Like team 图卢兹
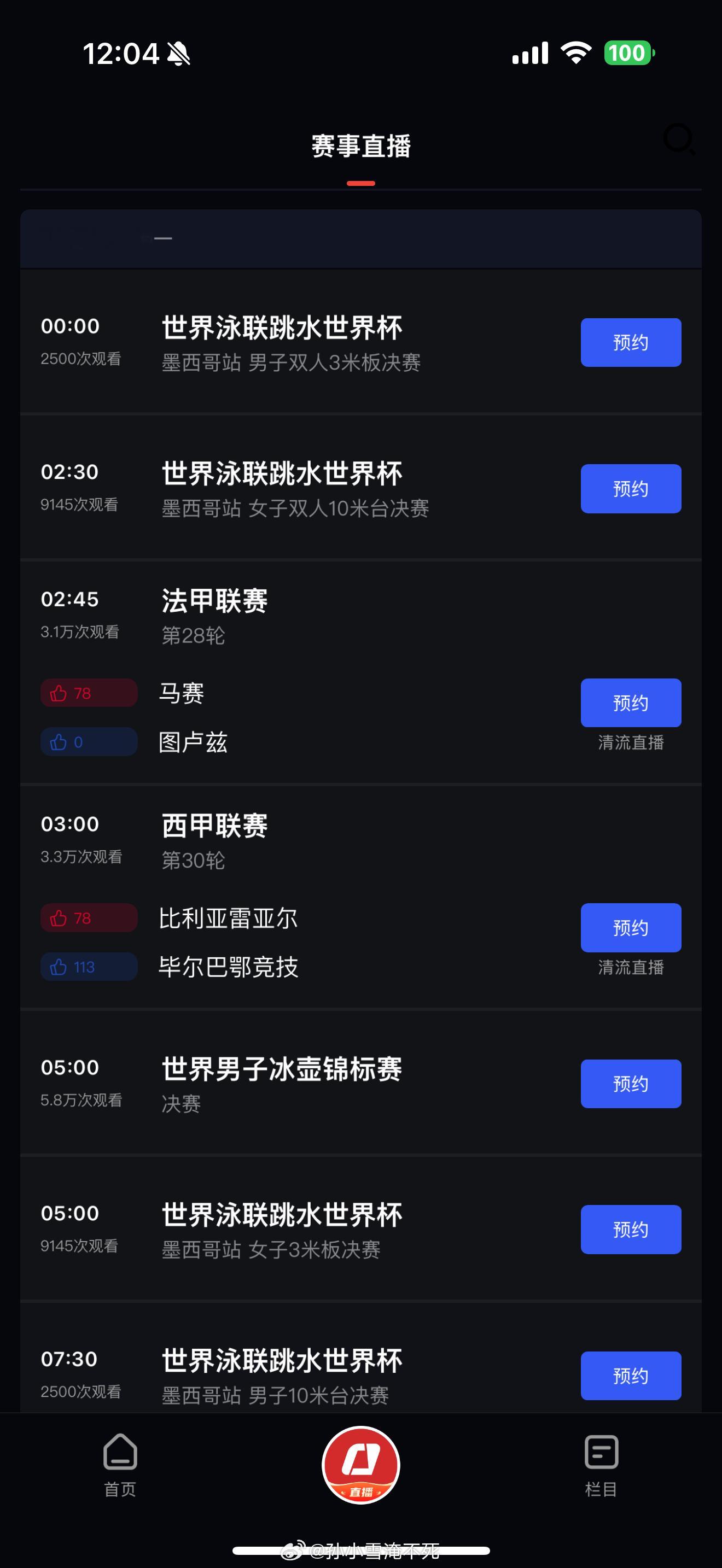 click(x=89, y=741)
